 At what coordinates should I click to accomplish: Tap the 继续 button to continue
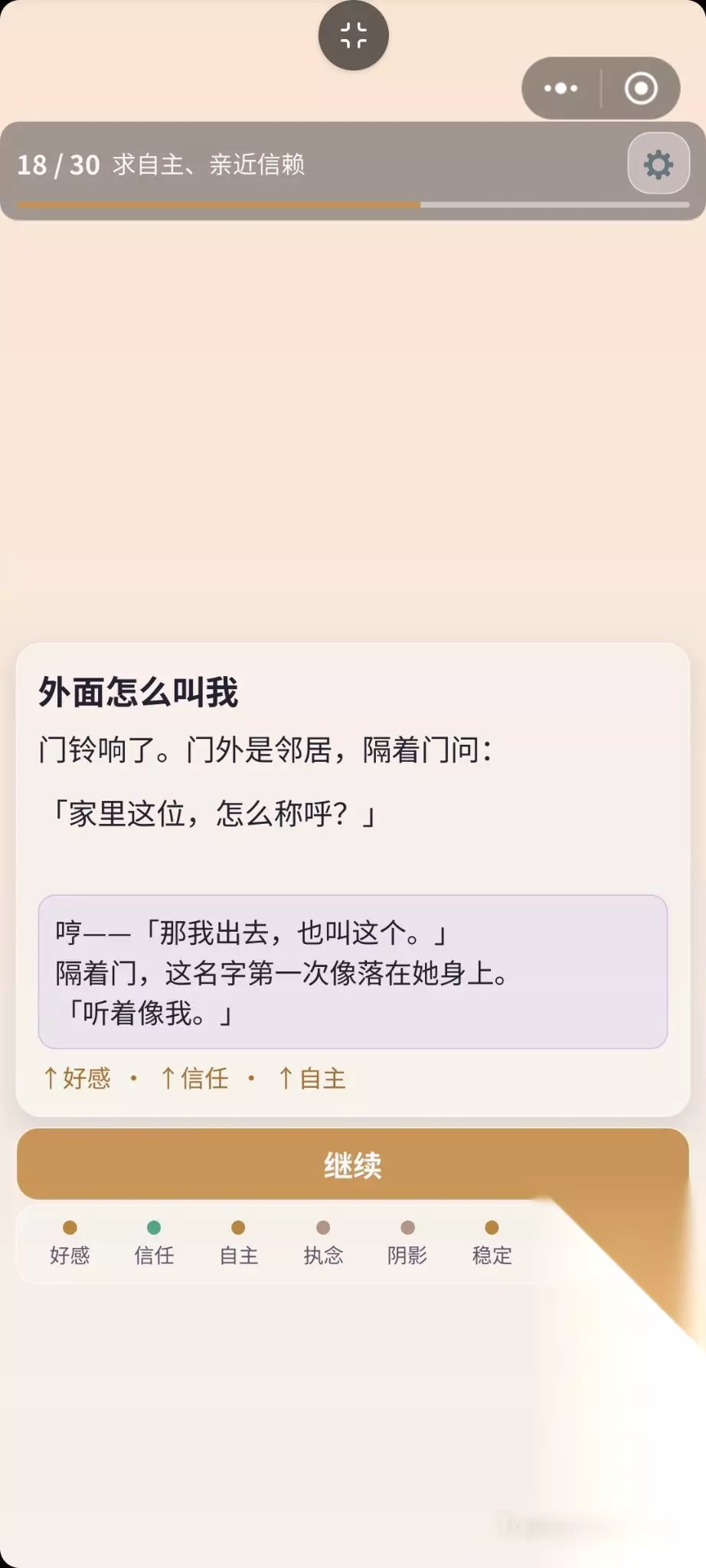click(353, 1165)
